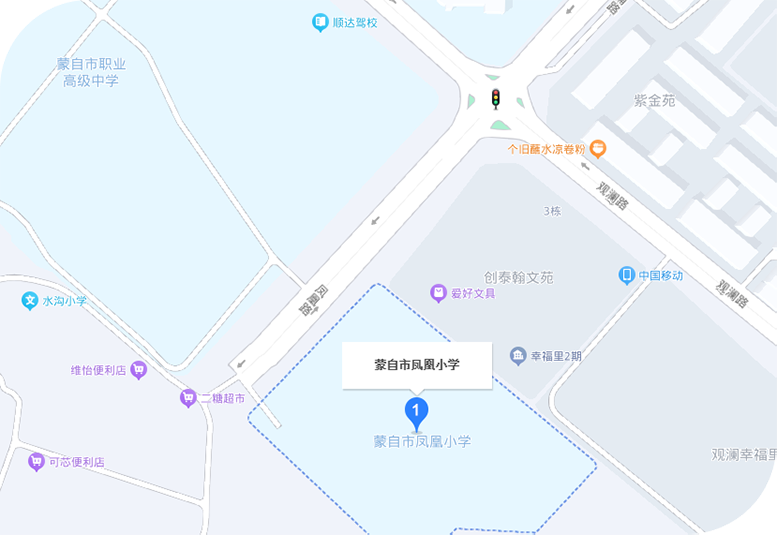
Task: Open the 幸福里2期 place marker
Action: tap(518, 355)
